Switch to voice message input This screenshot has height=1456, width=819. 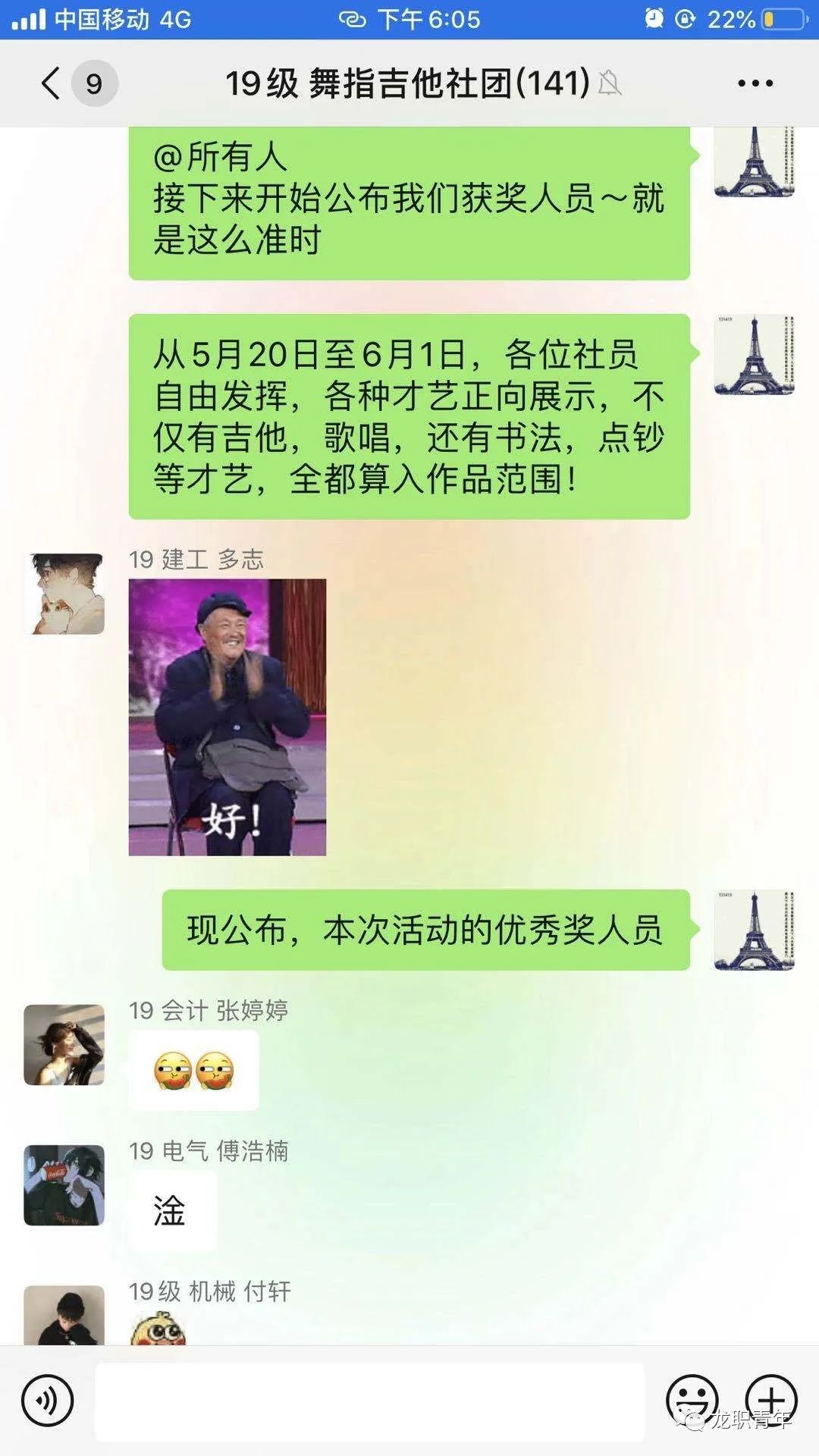pos(47,1401)
